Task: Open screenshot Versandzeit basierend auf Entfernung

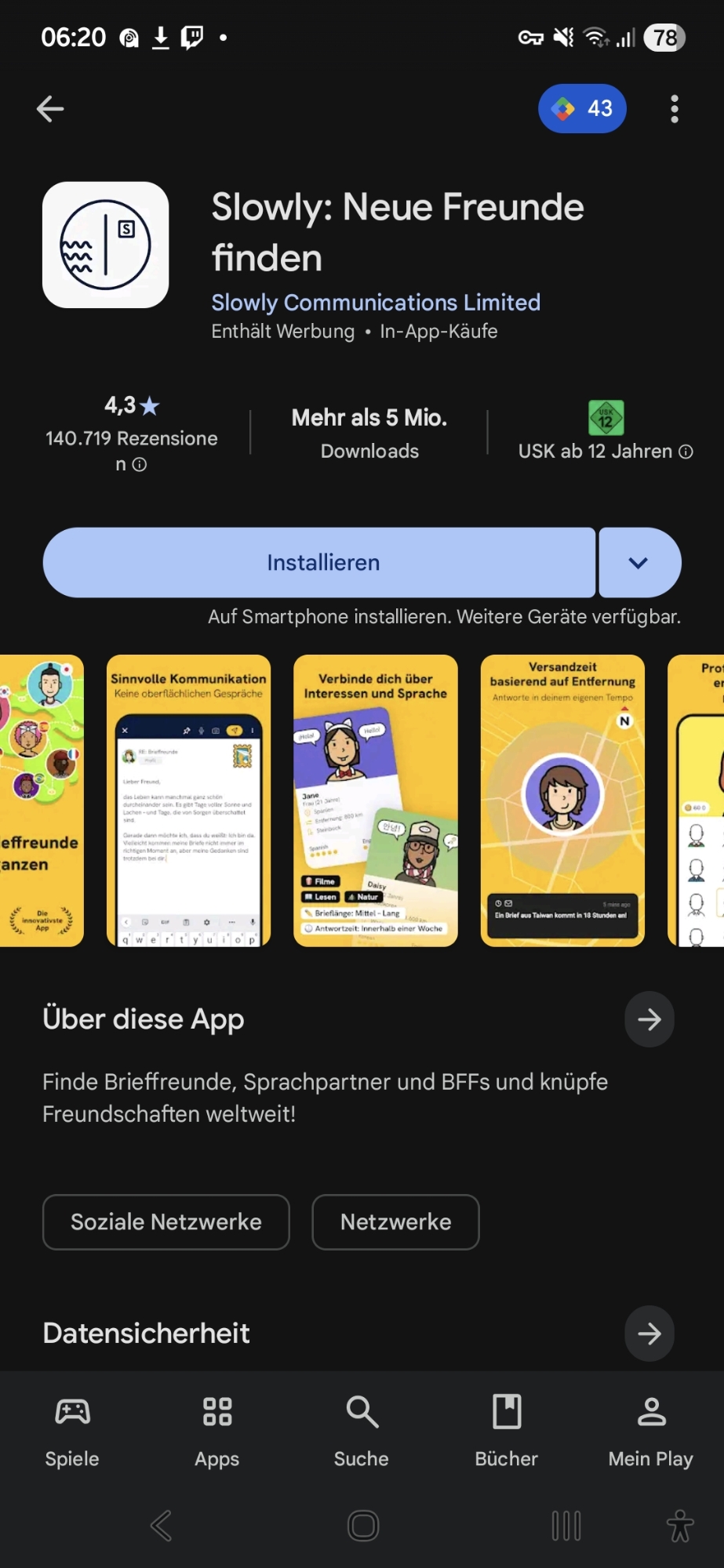Action: 562,800
